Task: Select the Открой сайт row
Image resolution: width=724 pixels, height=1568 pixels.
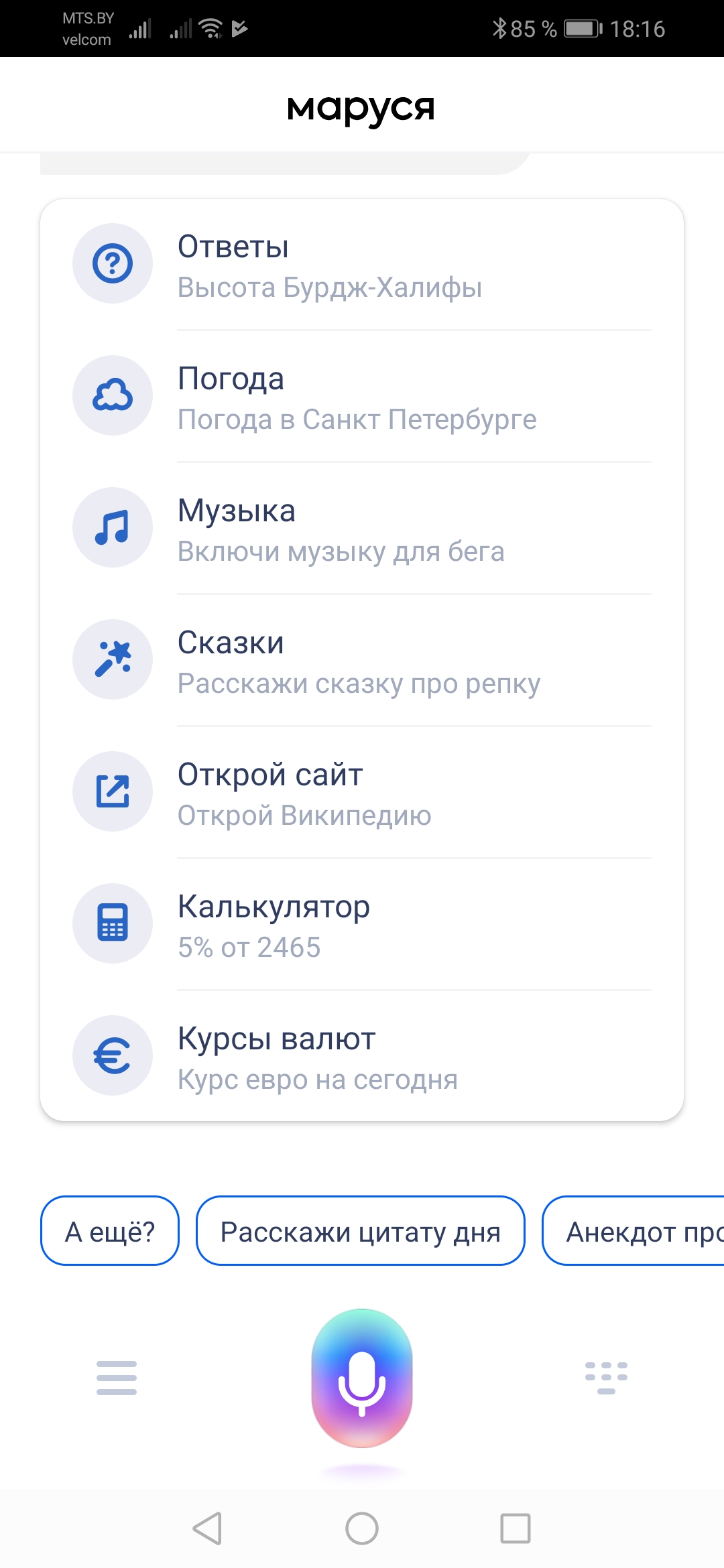Action: click(362, 793)
